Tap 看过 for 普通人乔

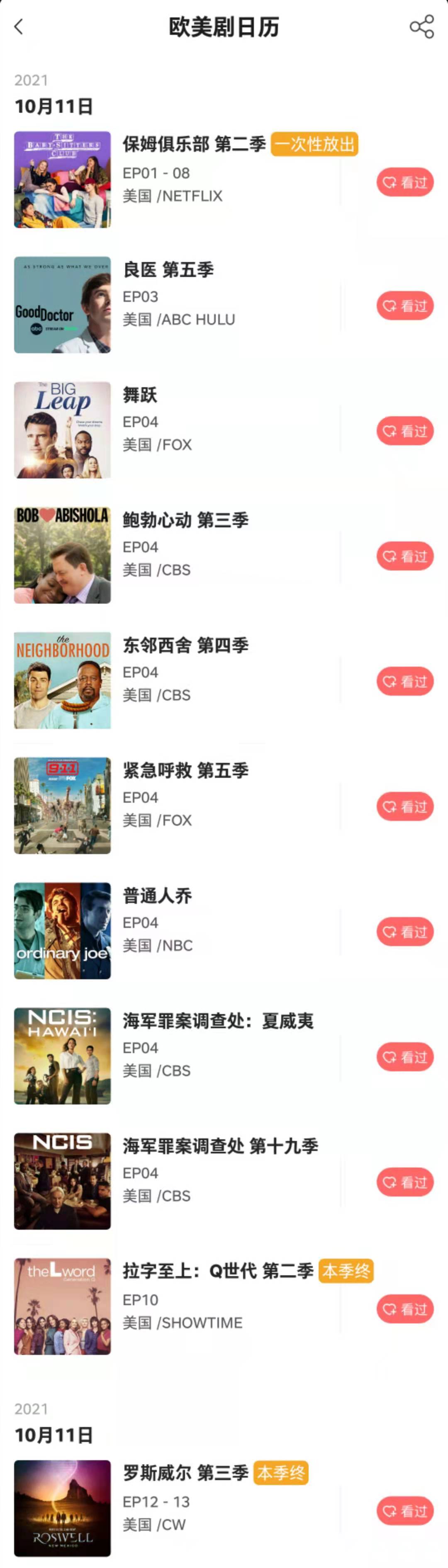pos(405,932)
